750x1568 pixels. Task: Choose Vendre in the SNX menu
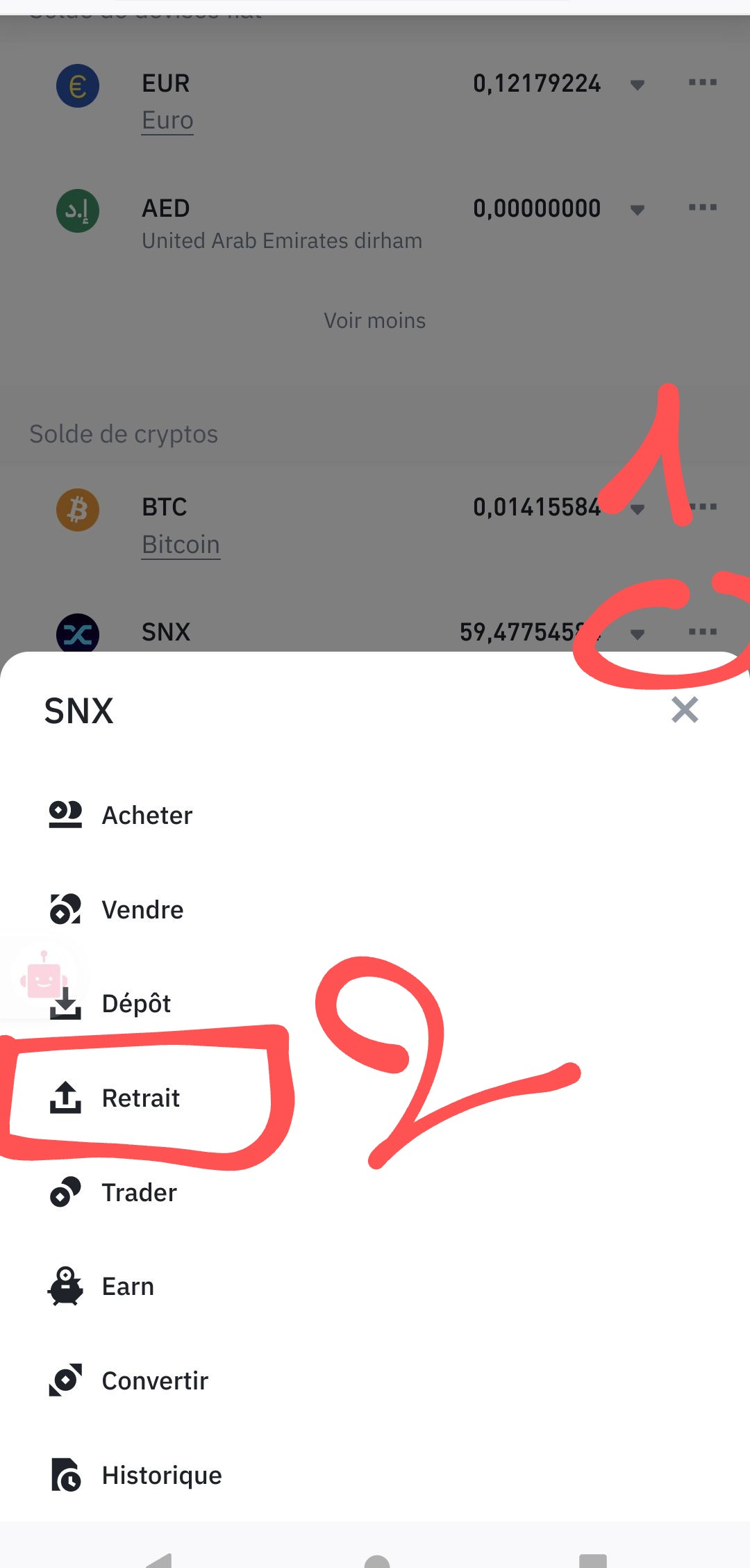(142, 909)
